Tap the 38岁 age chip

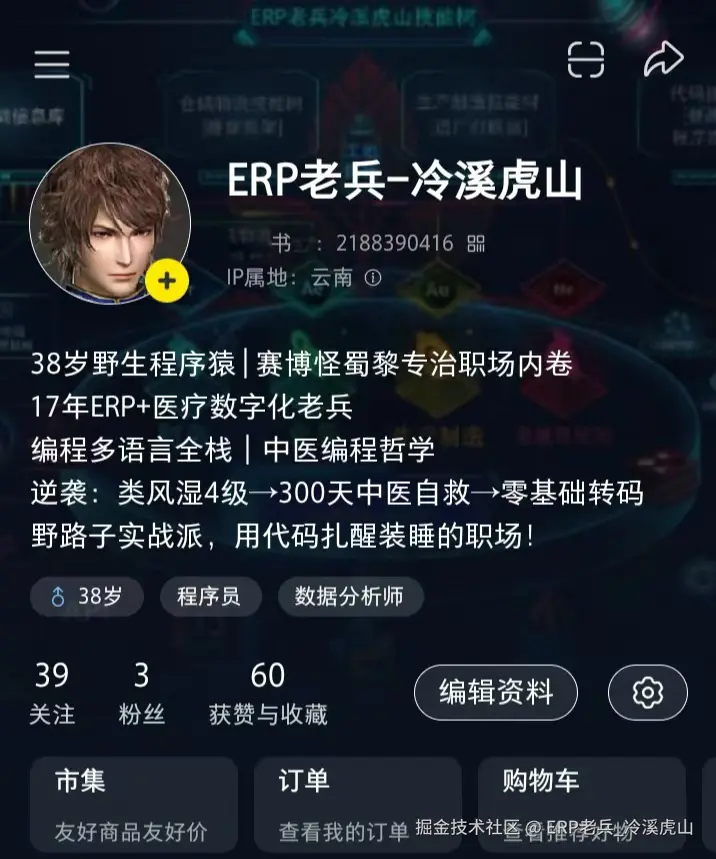[x=88, y=597]
